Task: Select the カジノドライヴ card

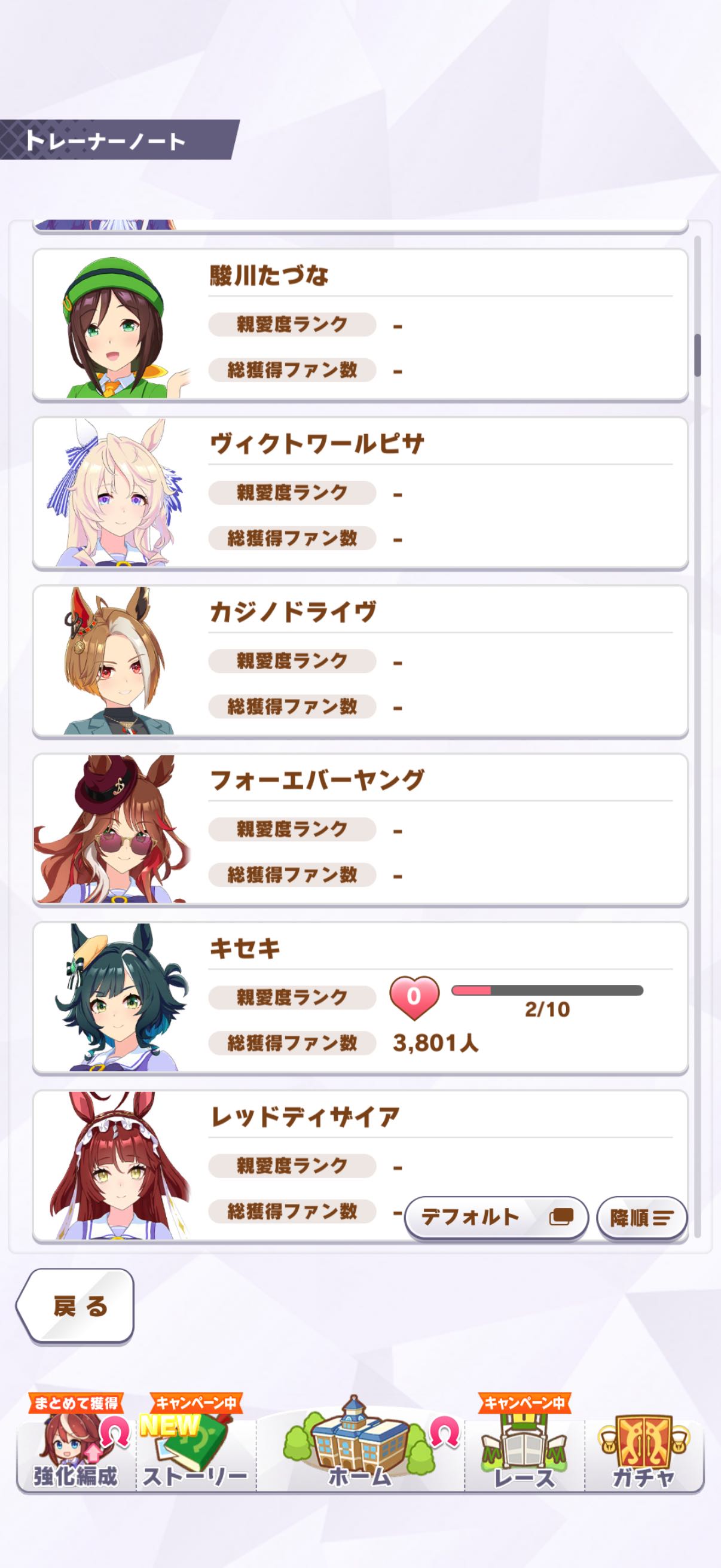Action: click(360, 661)
